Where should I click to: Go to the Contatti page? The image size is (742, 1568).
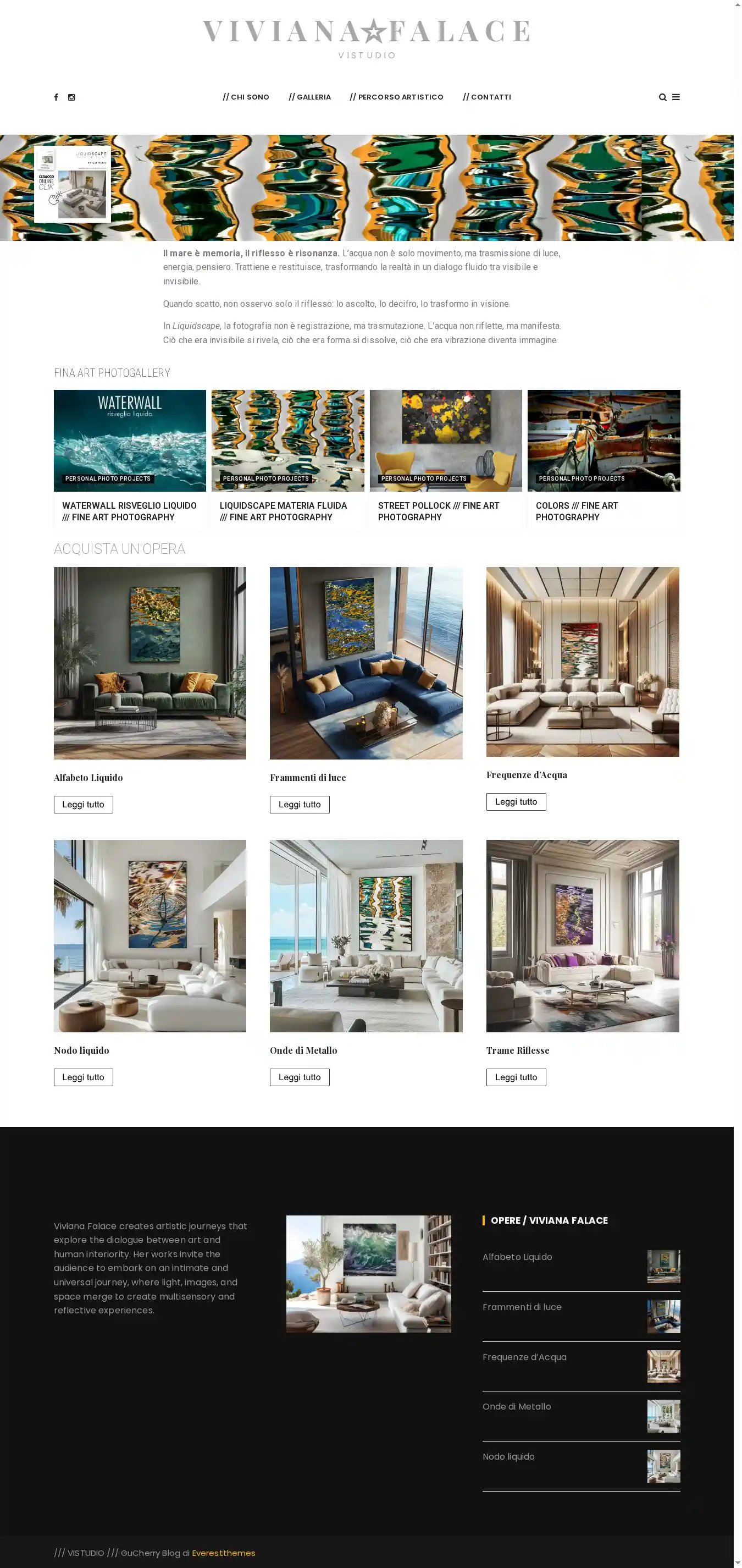486,97
